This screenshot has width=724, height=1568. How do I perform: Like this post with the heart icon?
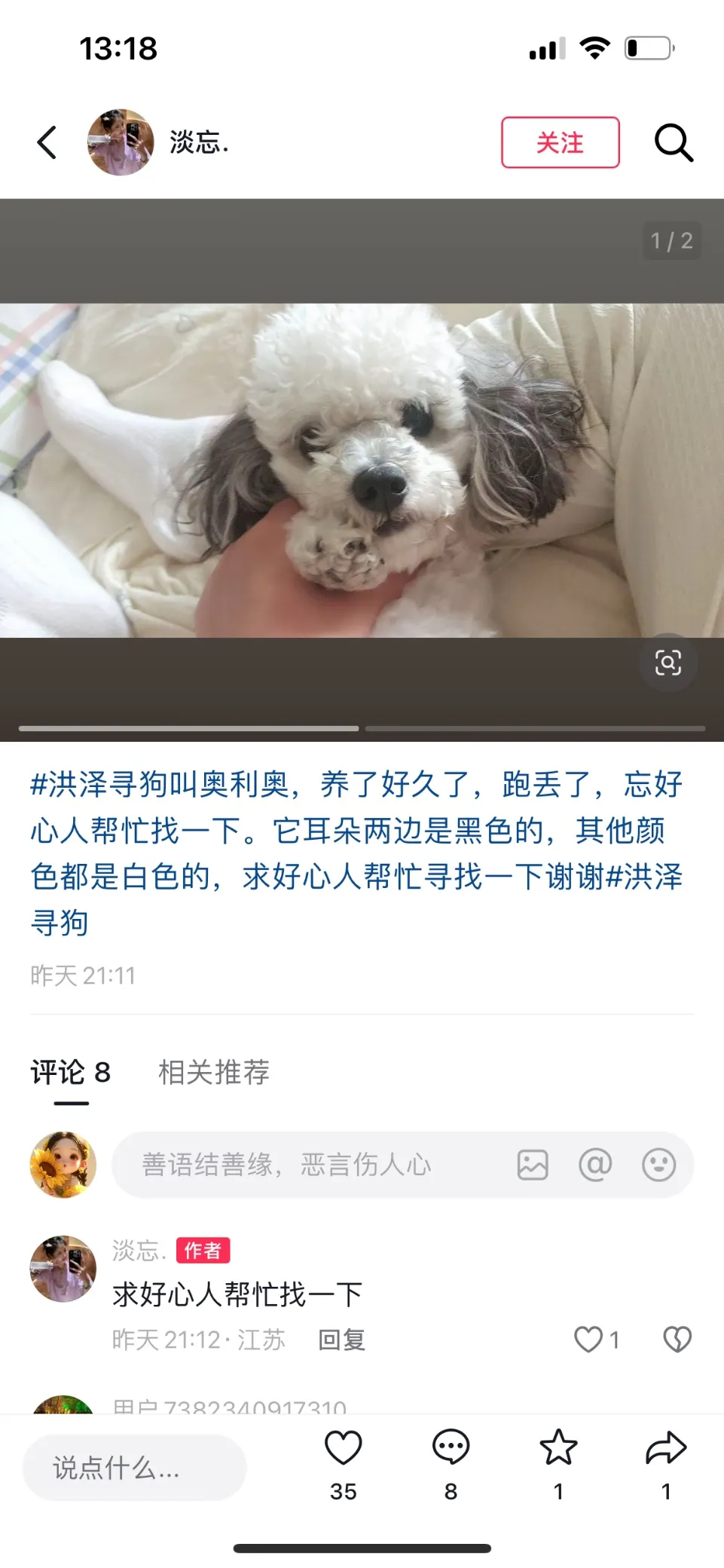[x=343, y=1449]
